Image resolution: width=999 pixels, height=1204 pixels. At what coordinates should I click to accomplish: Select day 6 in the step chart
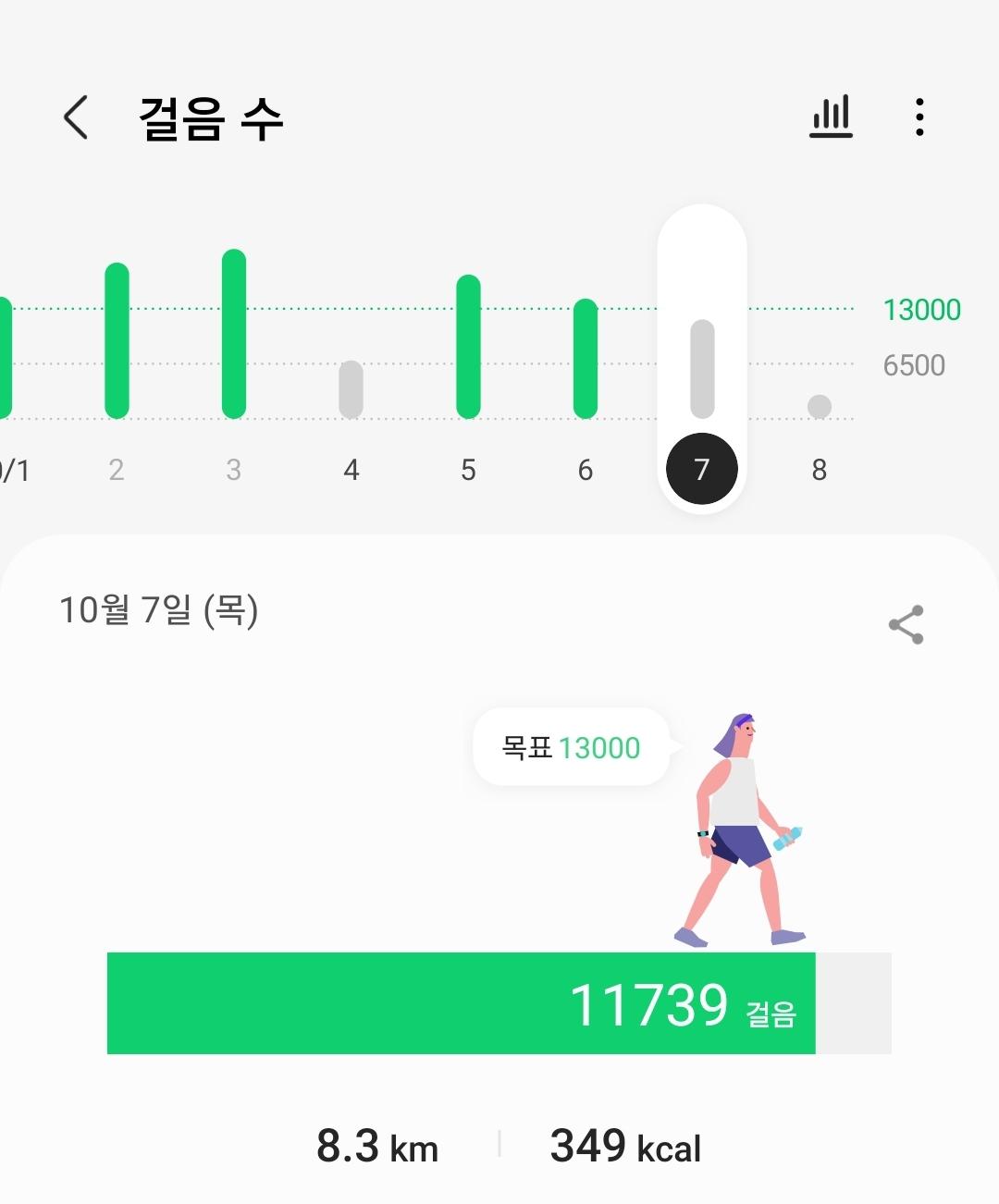(586, 379)
